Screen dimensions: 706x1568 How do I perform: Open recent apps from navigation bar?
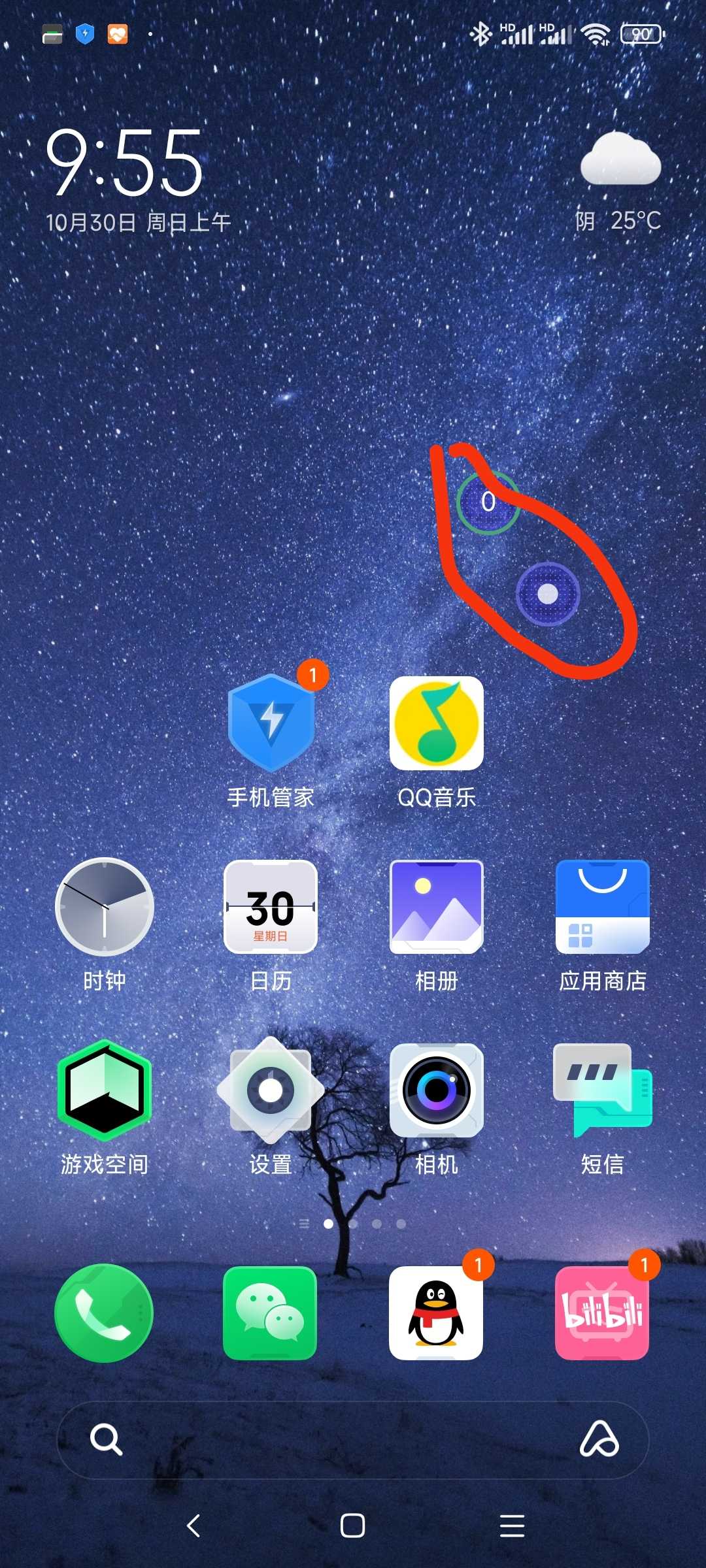[x=512, y=1526]
